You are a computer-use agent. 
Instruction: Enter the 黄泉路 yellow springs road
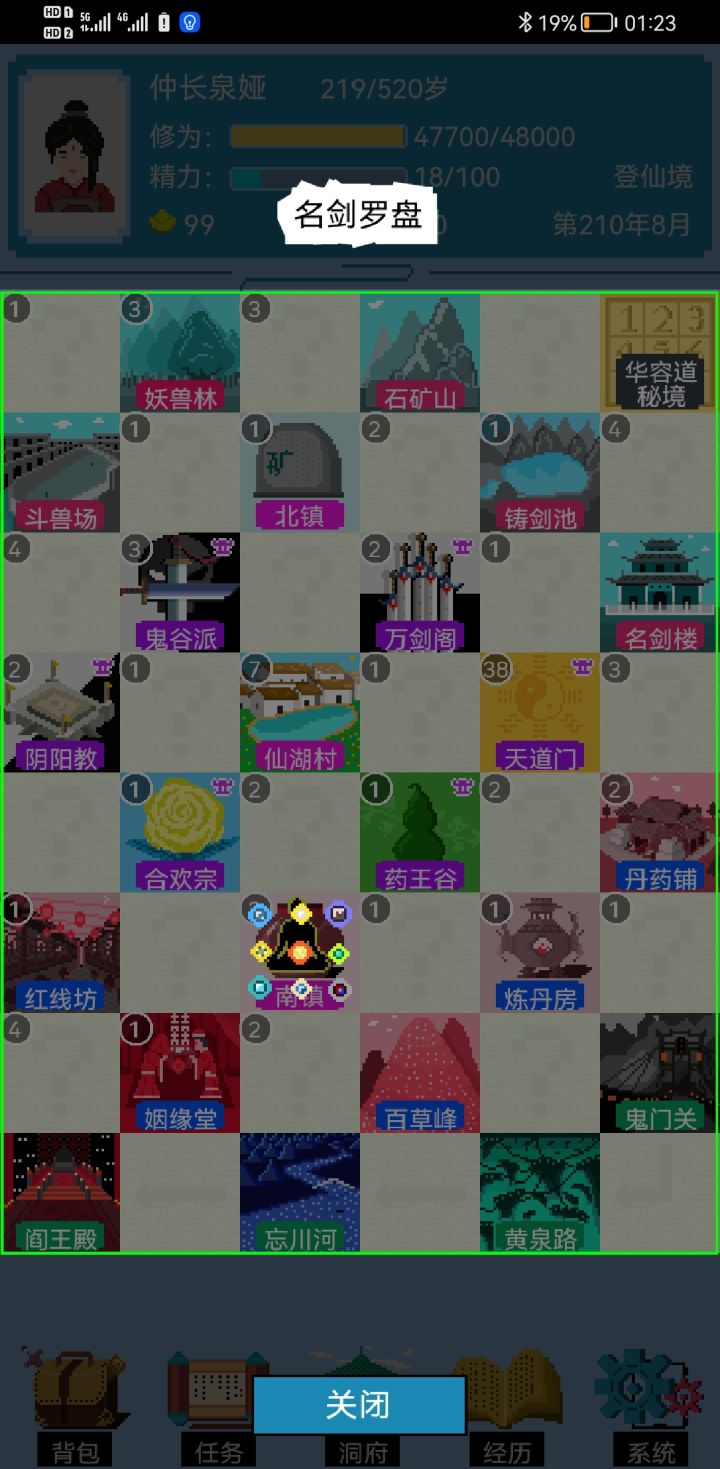coord(540,1193)
